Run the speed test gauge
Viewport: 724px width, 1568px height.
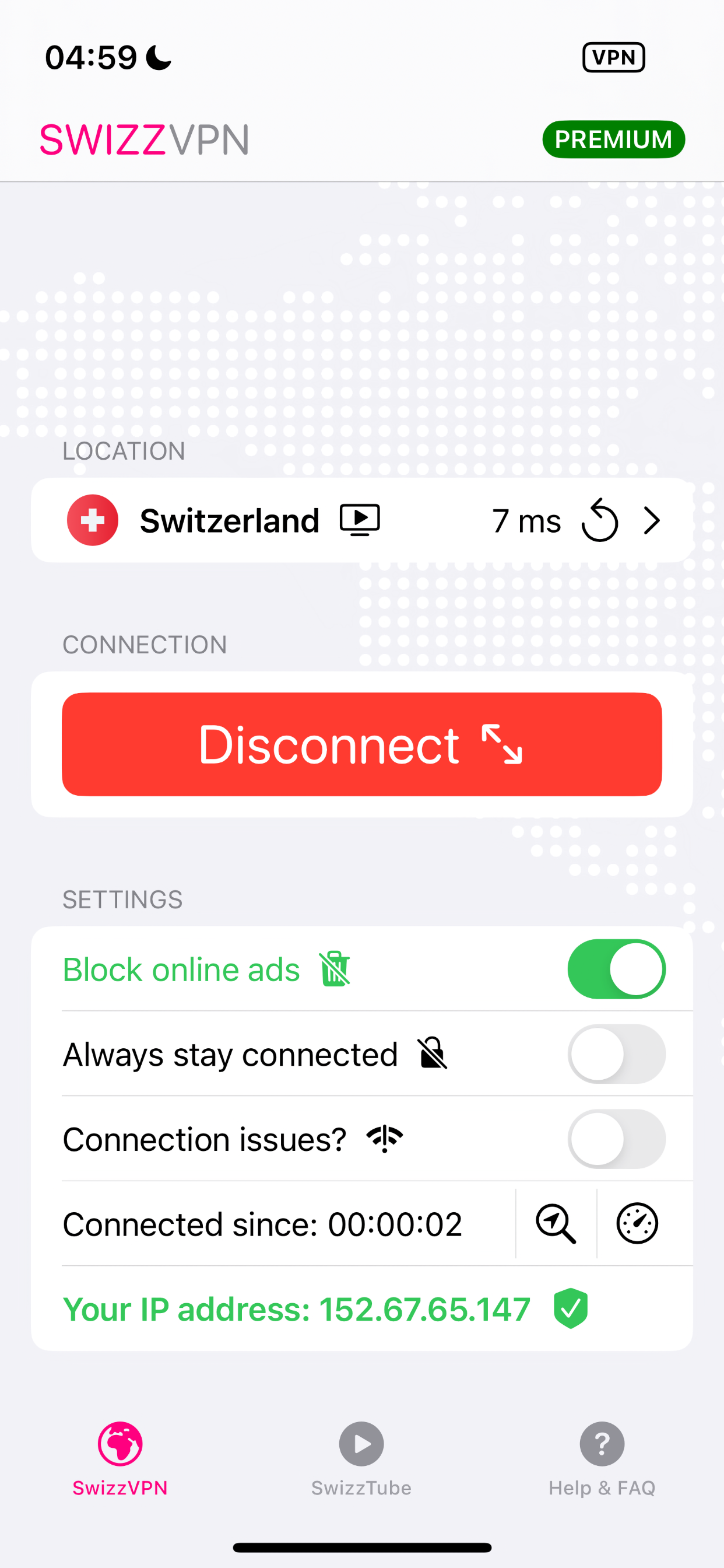pos(637,1223)
